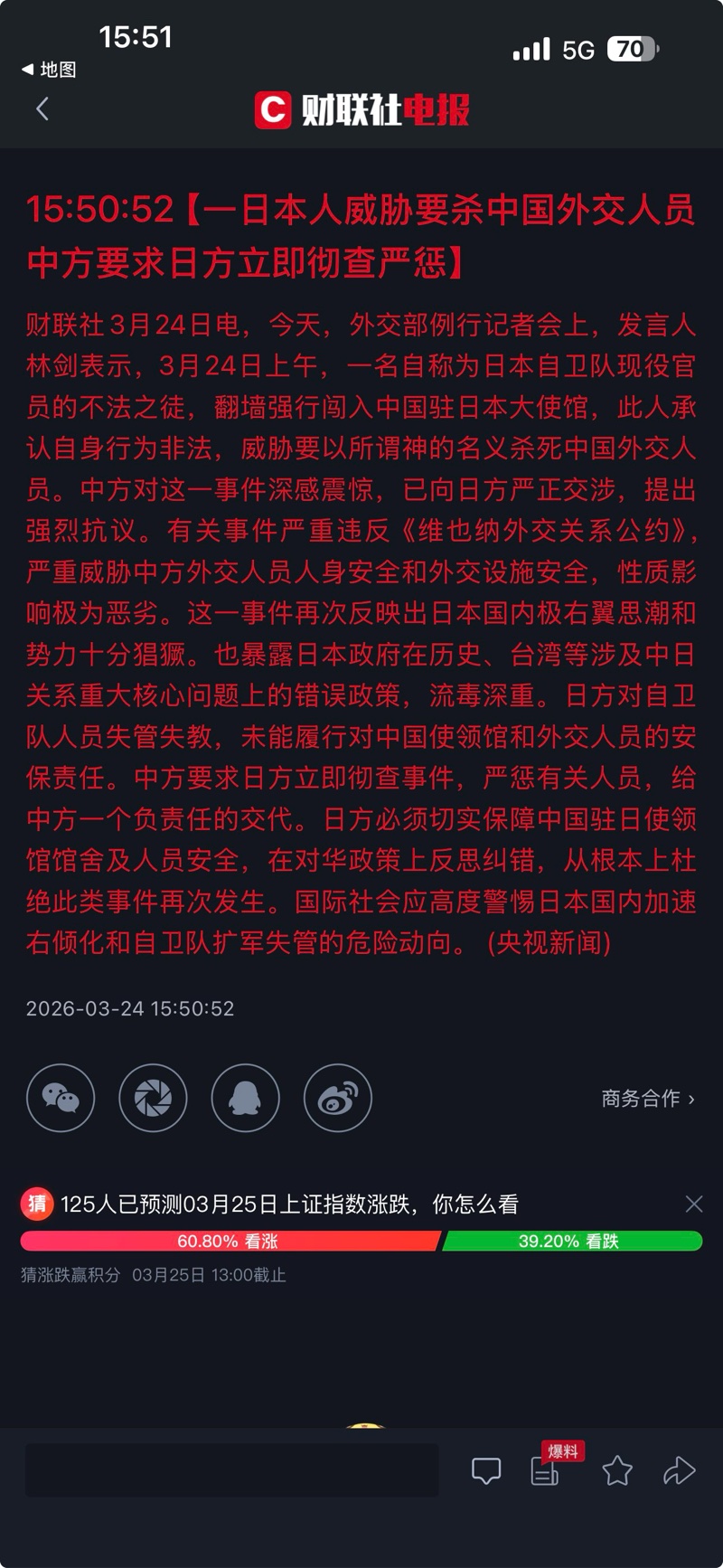This screenshot has width=723, height=1568.
Task: Share to WeChat Moments
Action: 153,1099
